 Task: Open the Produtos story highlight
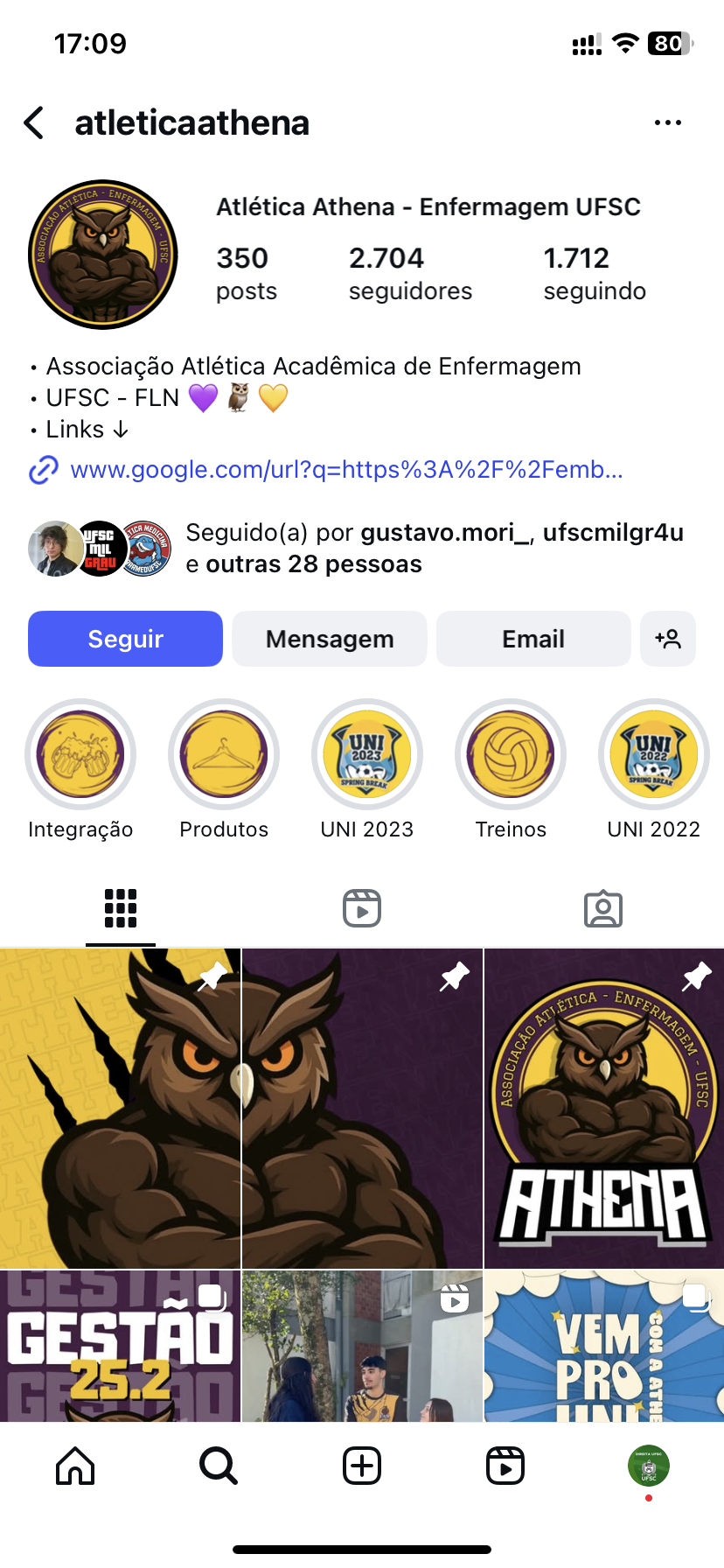(x=224, y=754)
